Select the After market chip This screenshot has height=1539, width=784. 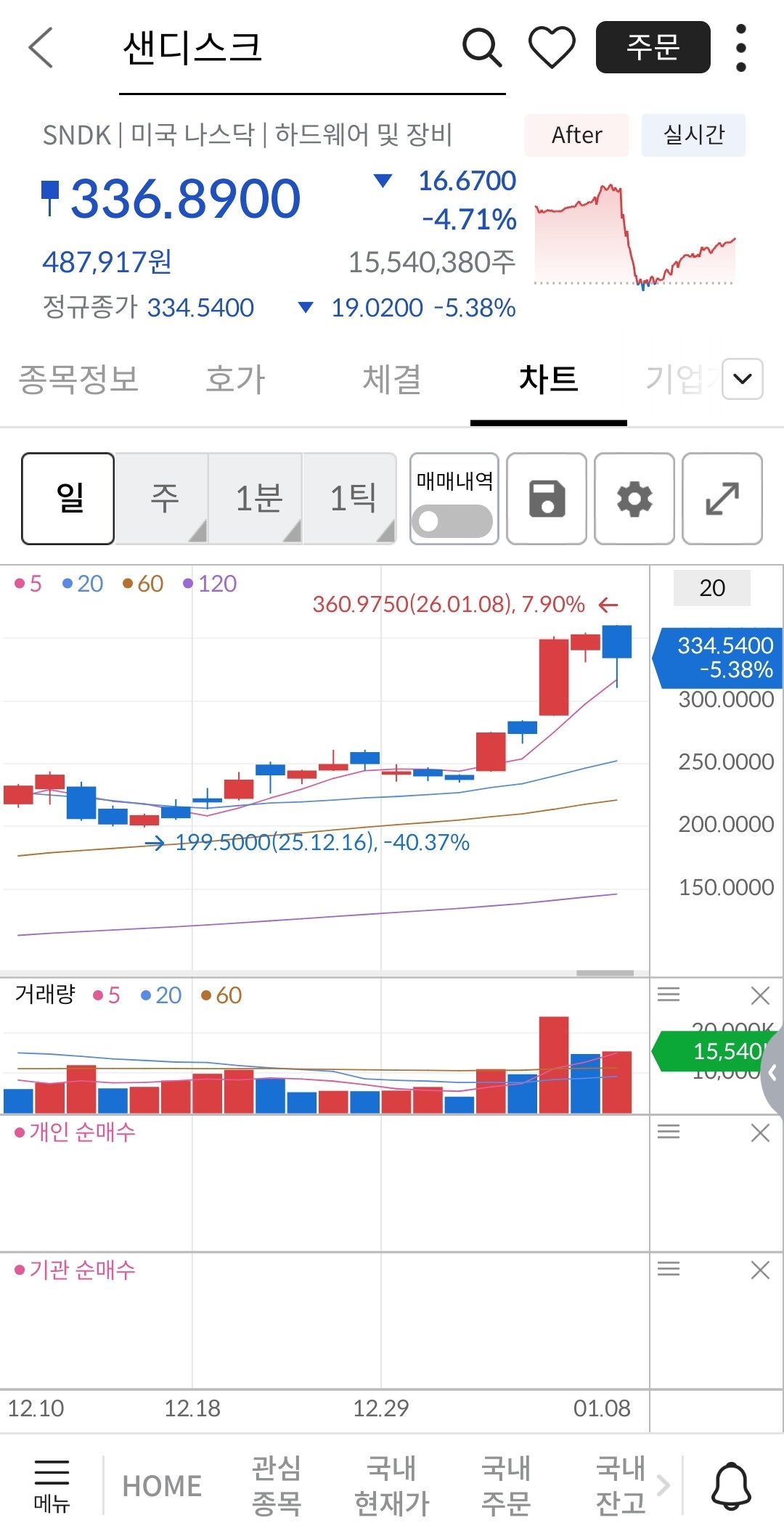coord(576,135)
